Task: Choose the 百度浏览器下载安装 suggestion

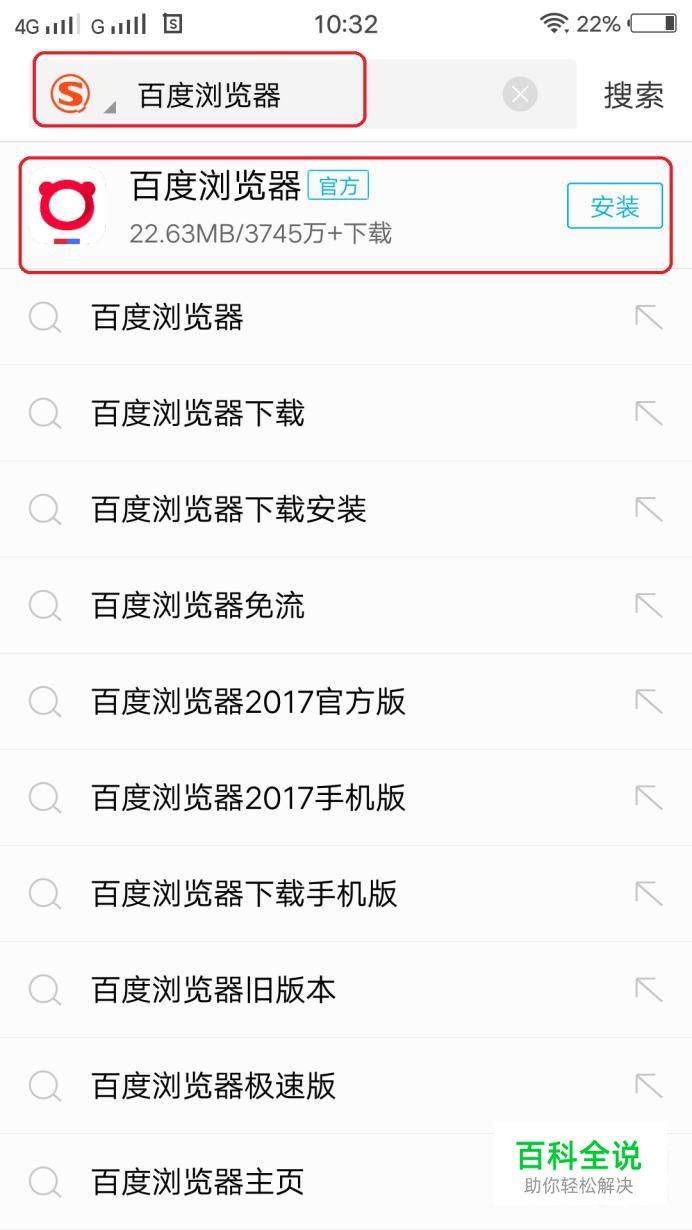Action: tap(229, 510)
